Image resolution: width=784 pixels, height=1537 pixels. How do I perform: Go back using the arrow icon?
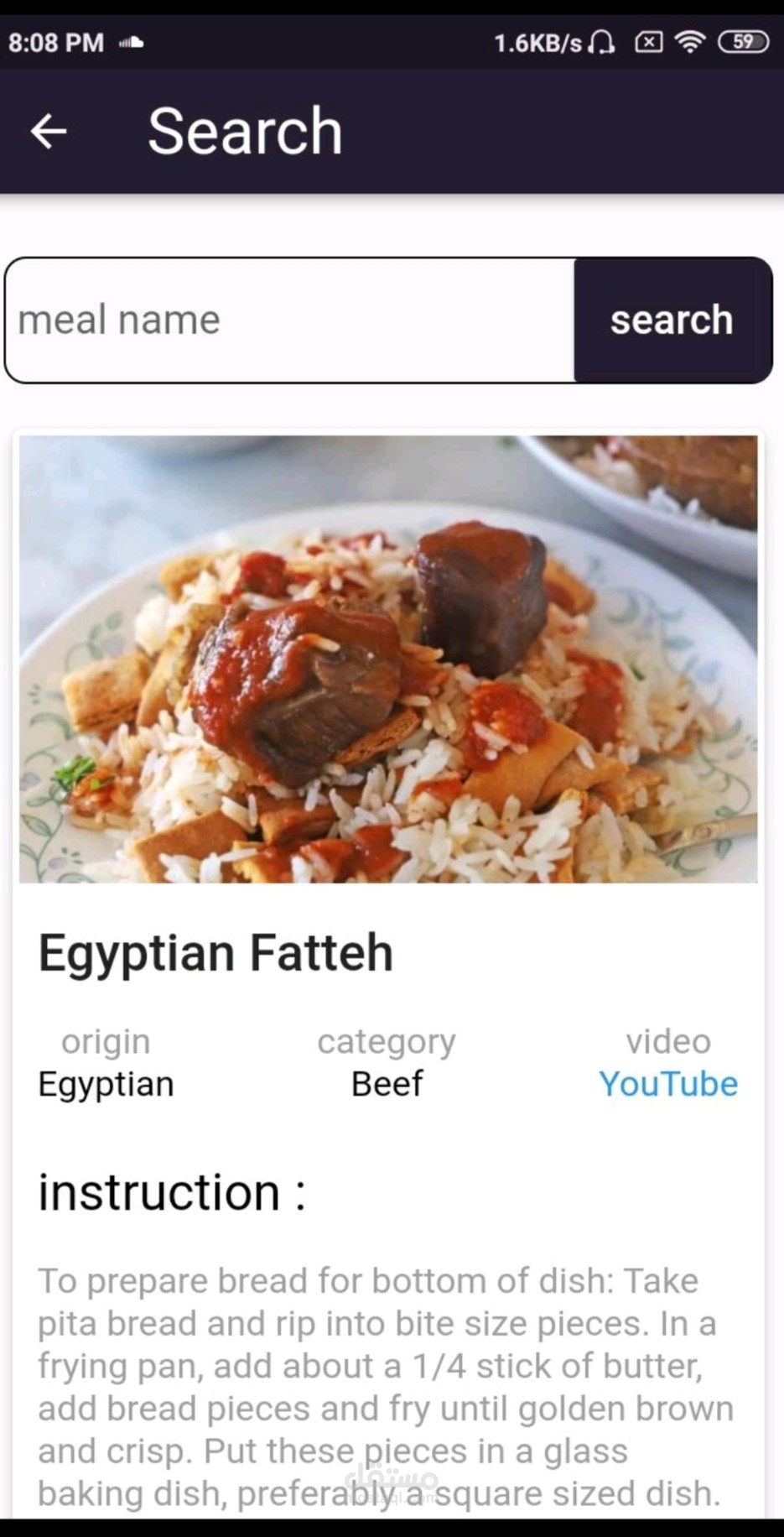pos(49,132)
